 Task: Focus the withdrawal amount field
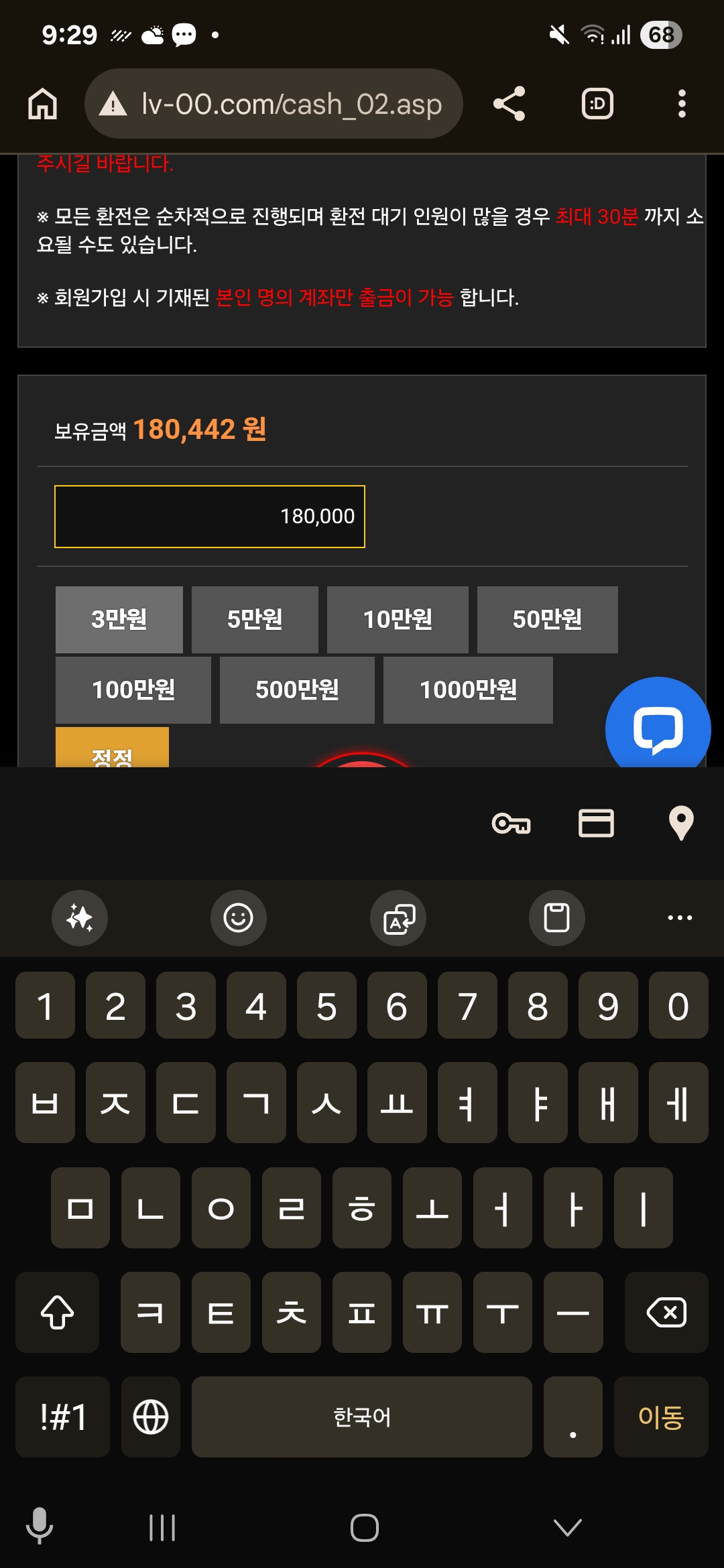click(x=210, y=516)
